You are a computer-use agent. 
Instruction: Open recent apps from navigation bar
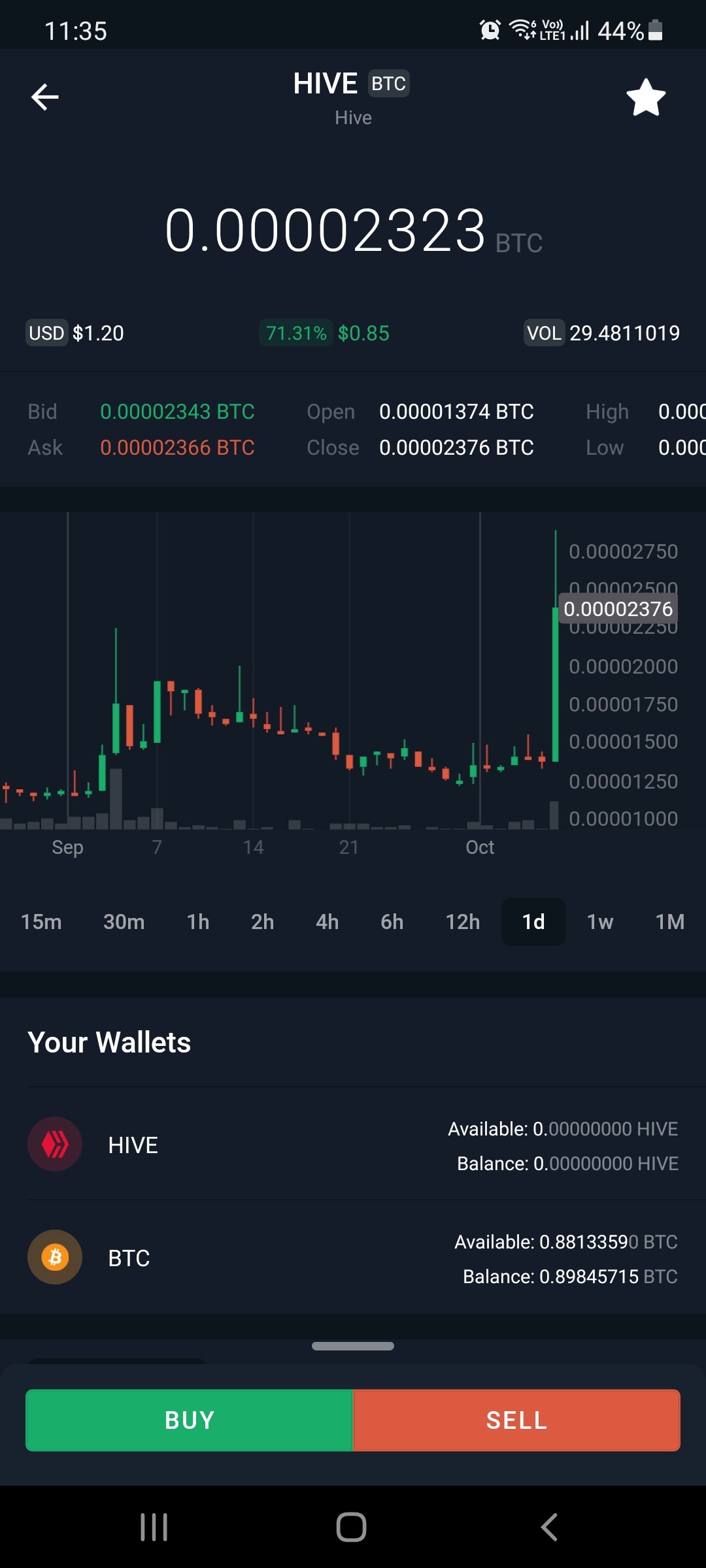coord(154,1527)
